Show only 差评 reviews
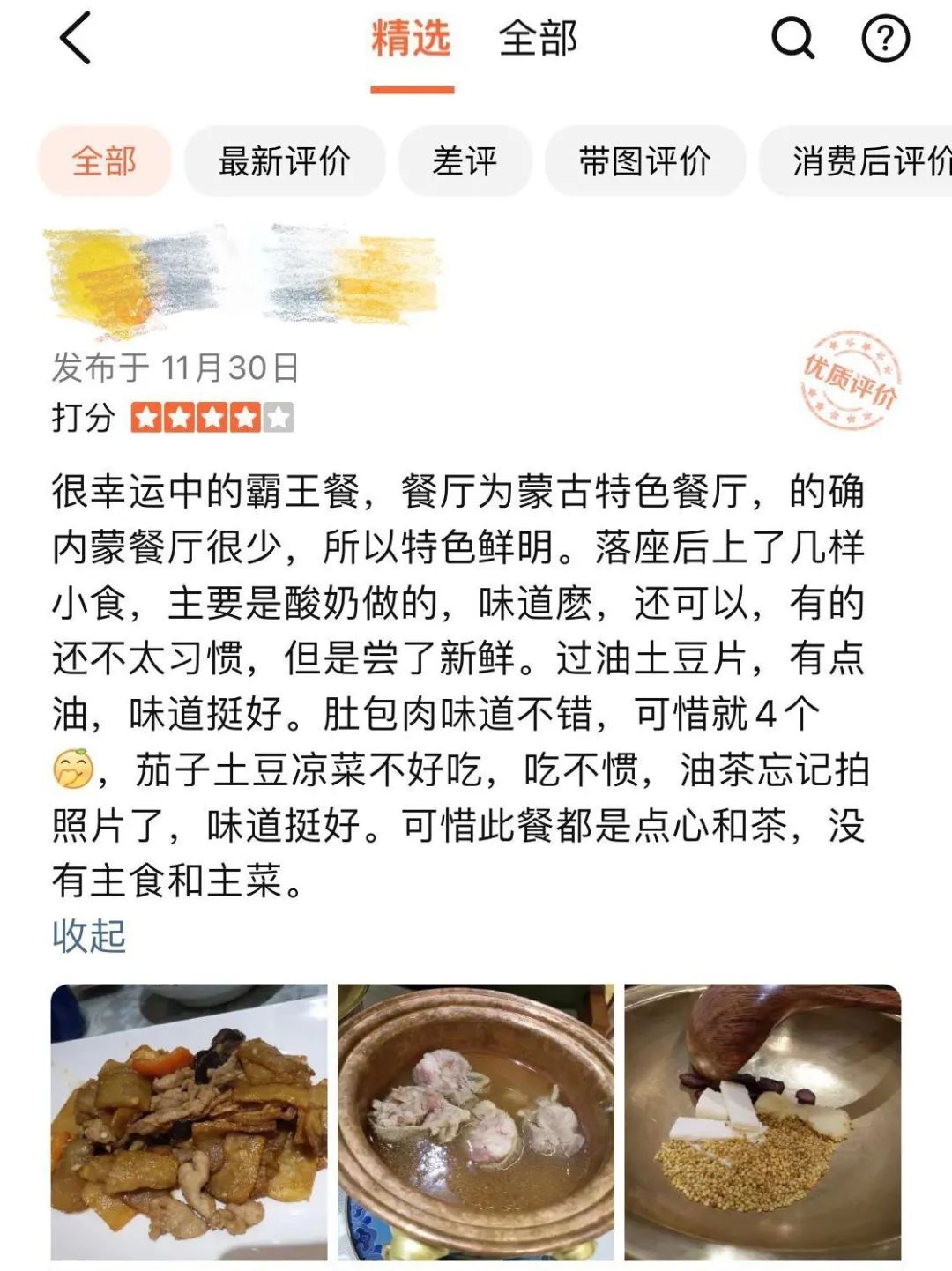Screen dimensions: 952x1271 pos(465,161)
